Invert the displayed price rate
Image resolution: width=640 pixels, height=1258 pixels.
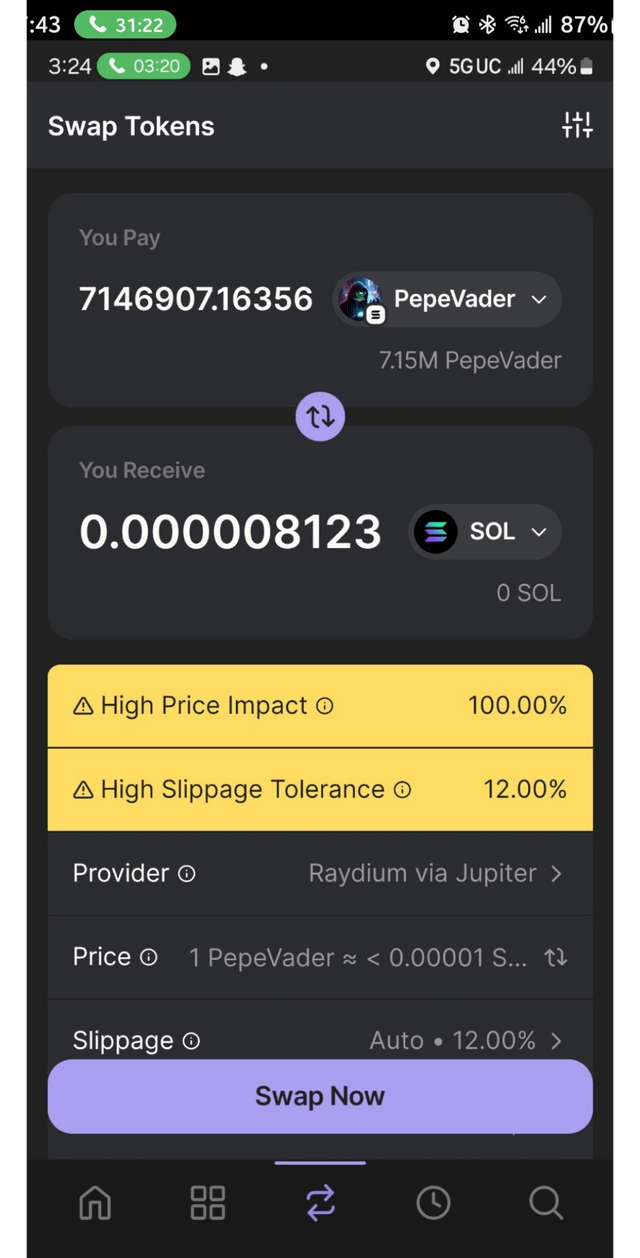(556, 958)
